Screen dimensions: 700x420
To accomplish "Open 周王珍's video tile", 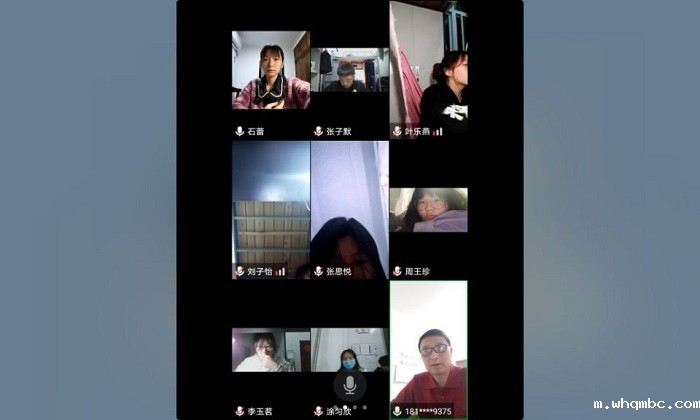I will (x=428, y=210).
